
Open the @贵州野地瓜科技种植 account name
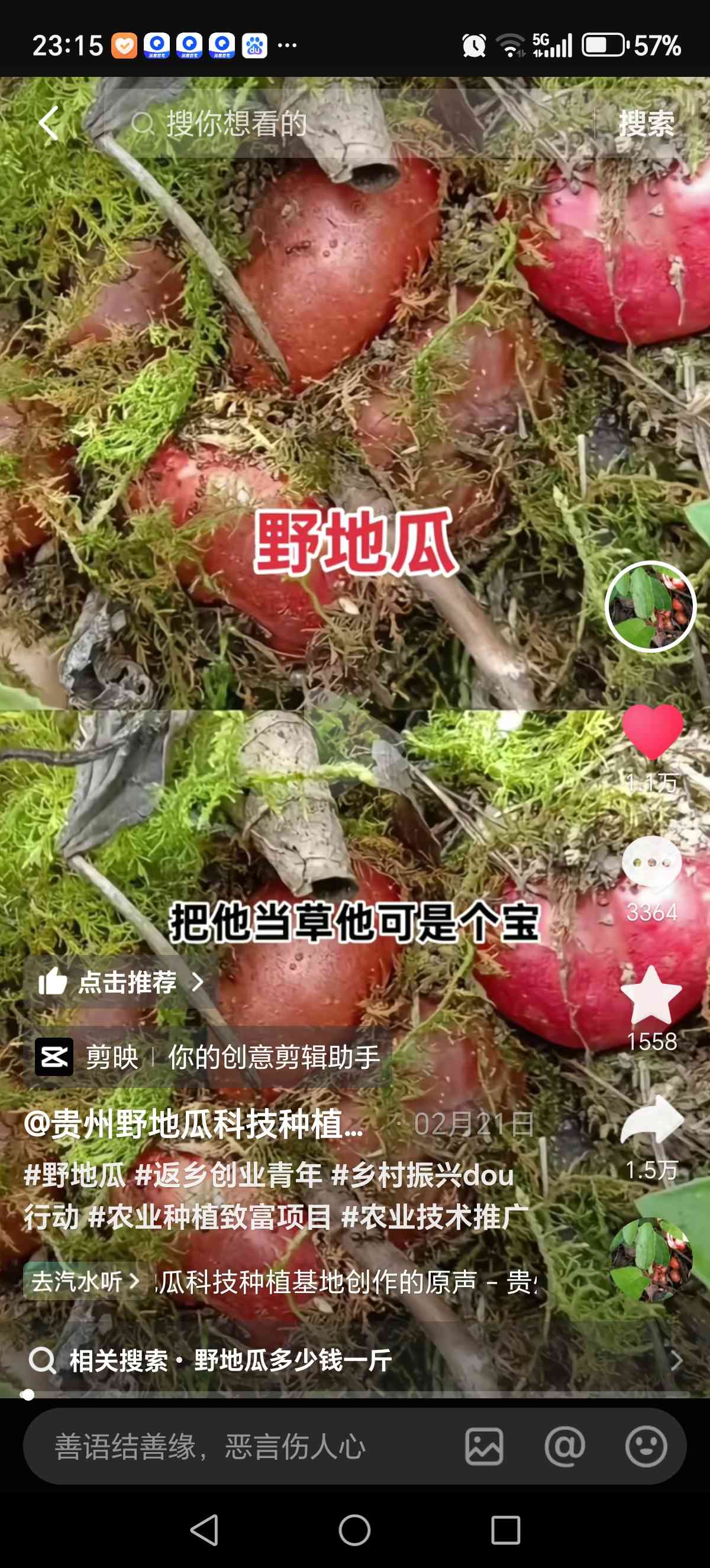tap(193, 1123)
